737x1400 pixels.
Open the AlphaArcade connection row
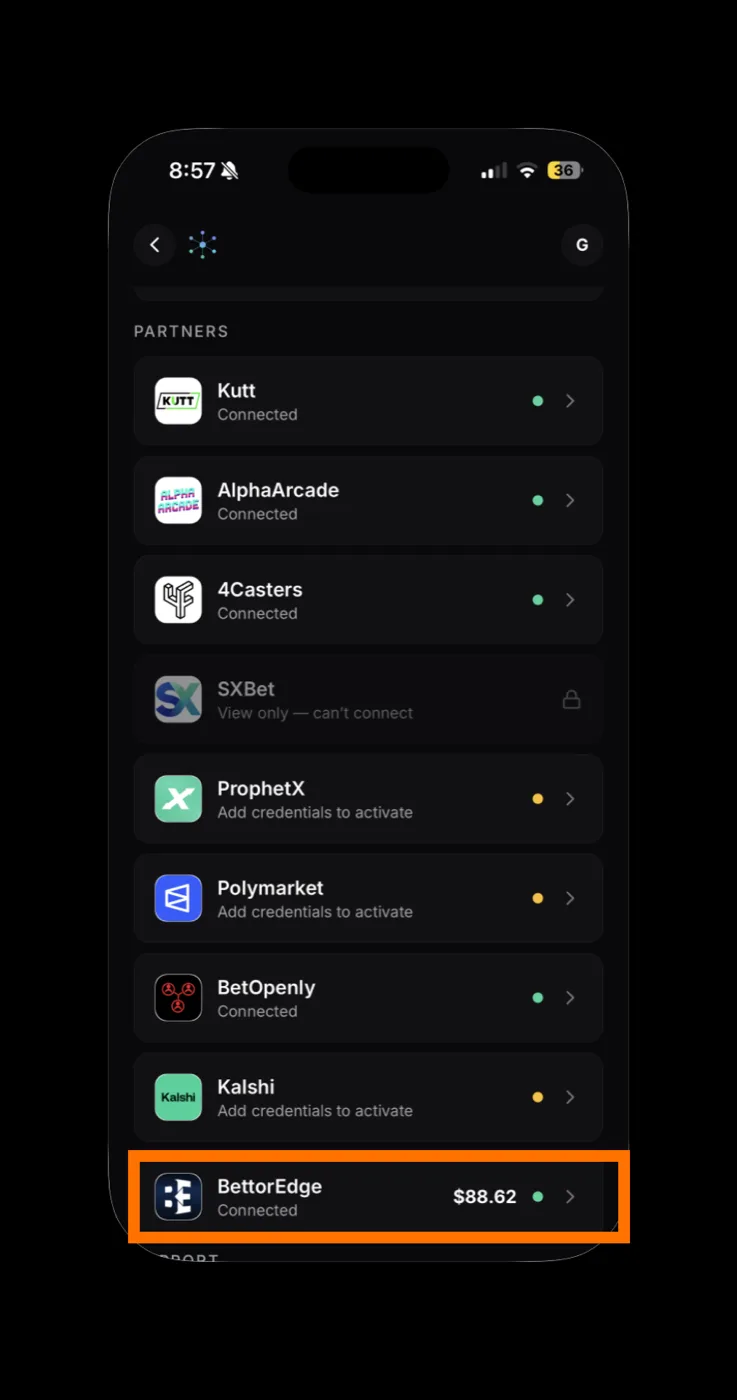(x=368, y=500)
